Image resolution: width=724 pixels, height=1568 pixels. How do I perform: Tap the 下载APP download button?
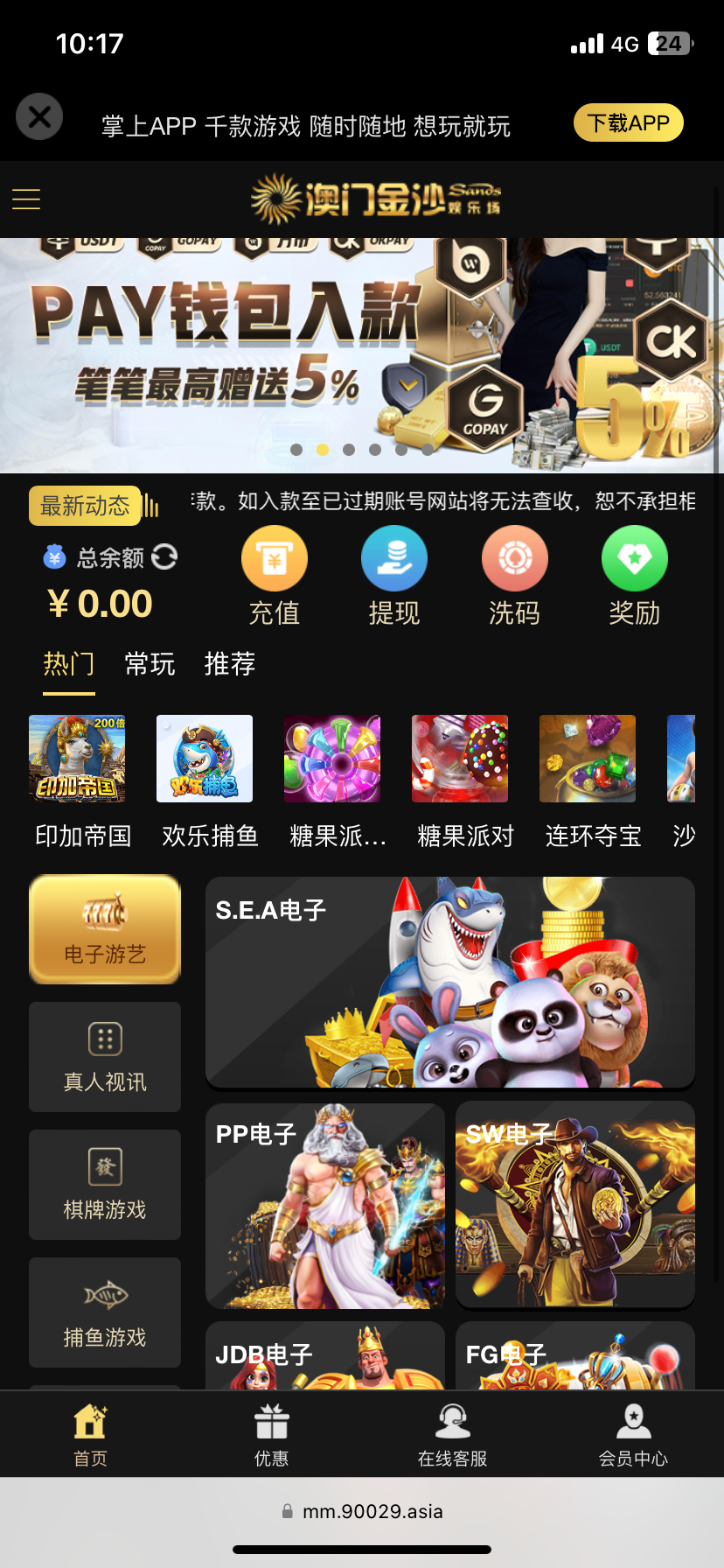click(628, 122)
